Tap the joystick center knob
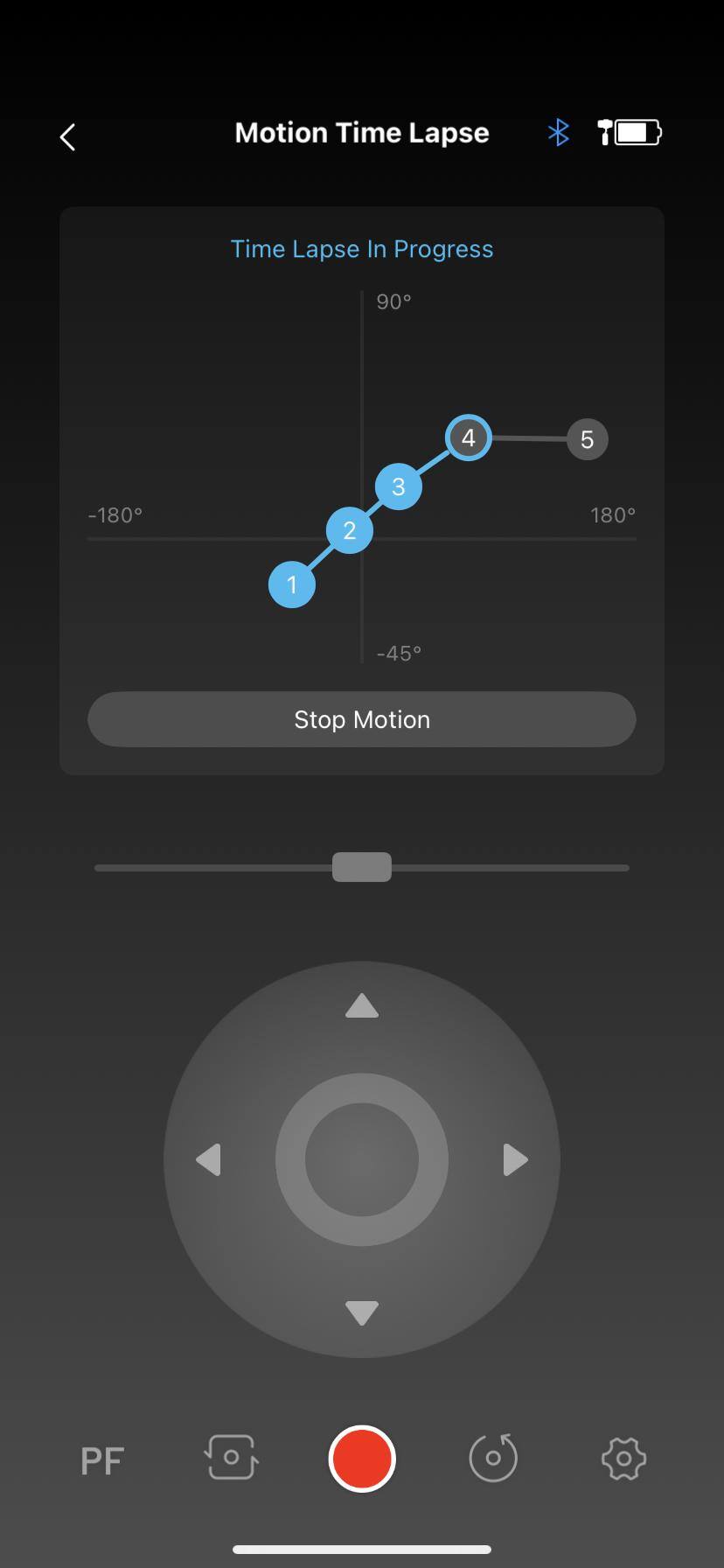Viewport: 724px width, 1568px height. tap(361, 1159)
